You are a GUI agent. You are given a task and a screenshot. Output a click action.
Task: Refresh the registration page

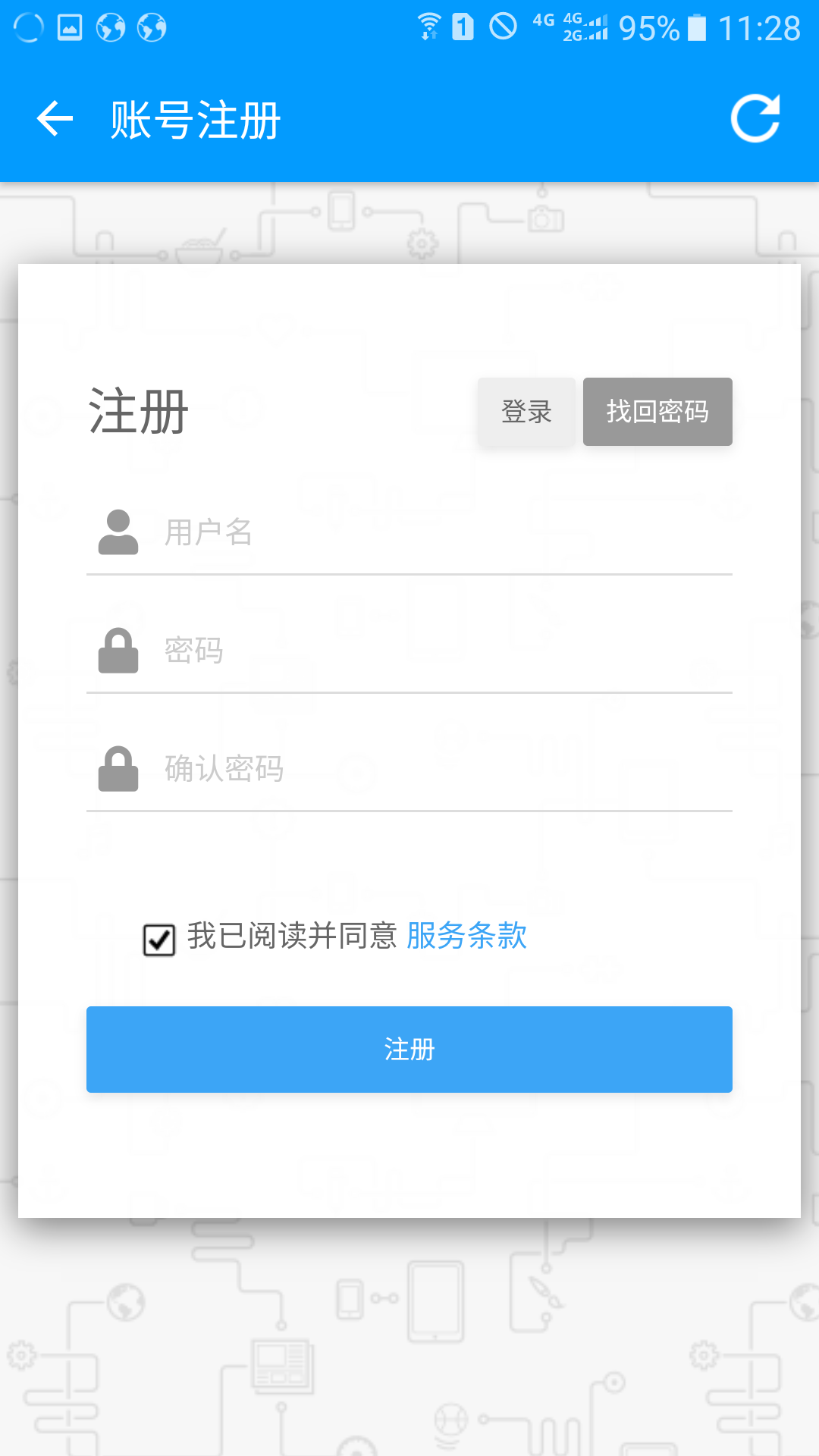click(x=755, y=118)
